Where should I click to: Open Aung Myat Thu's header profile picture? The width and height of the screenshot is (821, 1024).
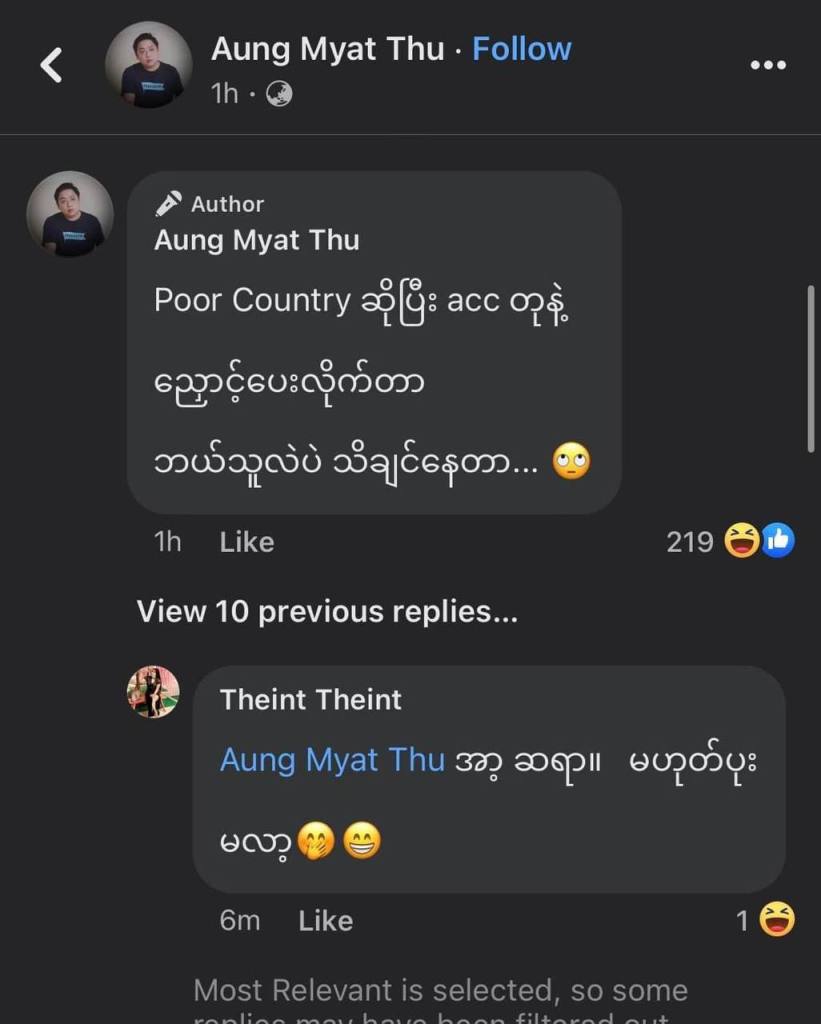[149, 65]
